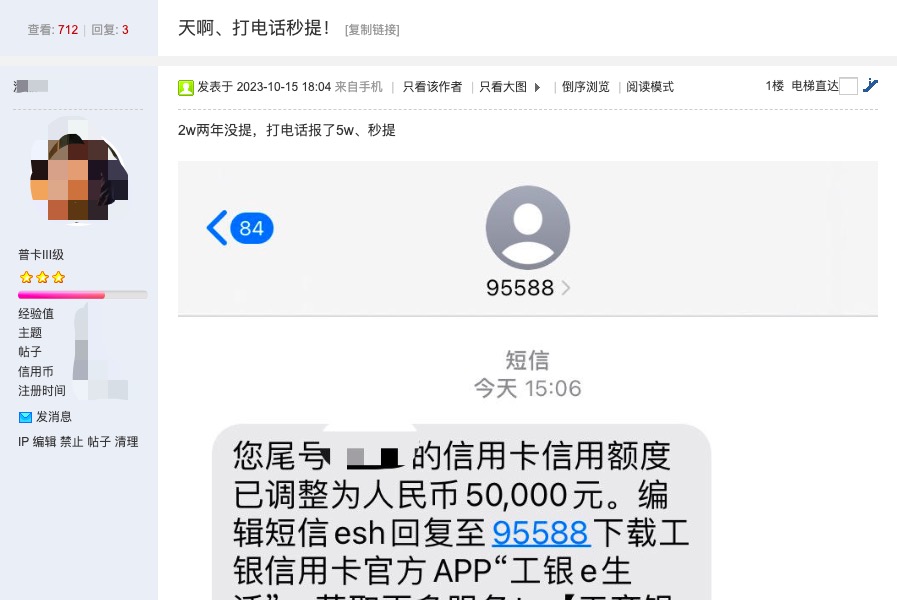Screen dimensions: 897x600
Task: Open the 来自手机 mobile source link
Action: pos(359,87)
